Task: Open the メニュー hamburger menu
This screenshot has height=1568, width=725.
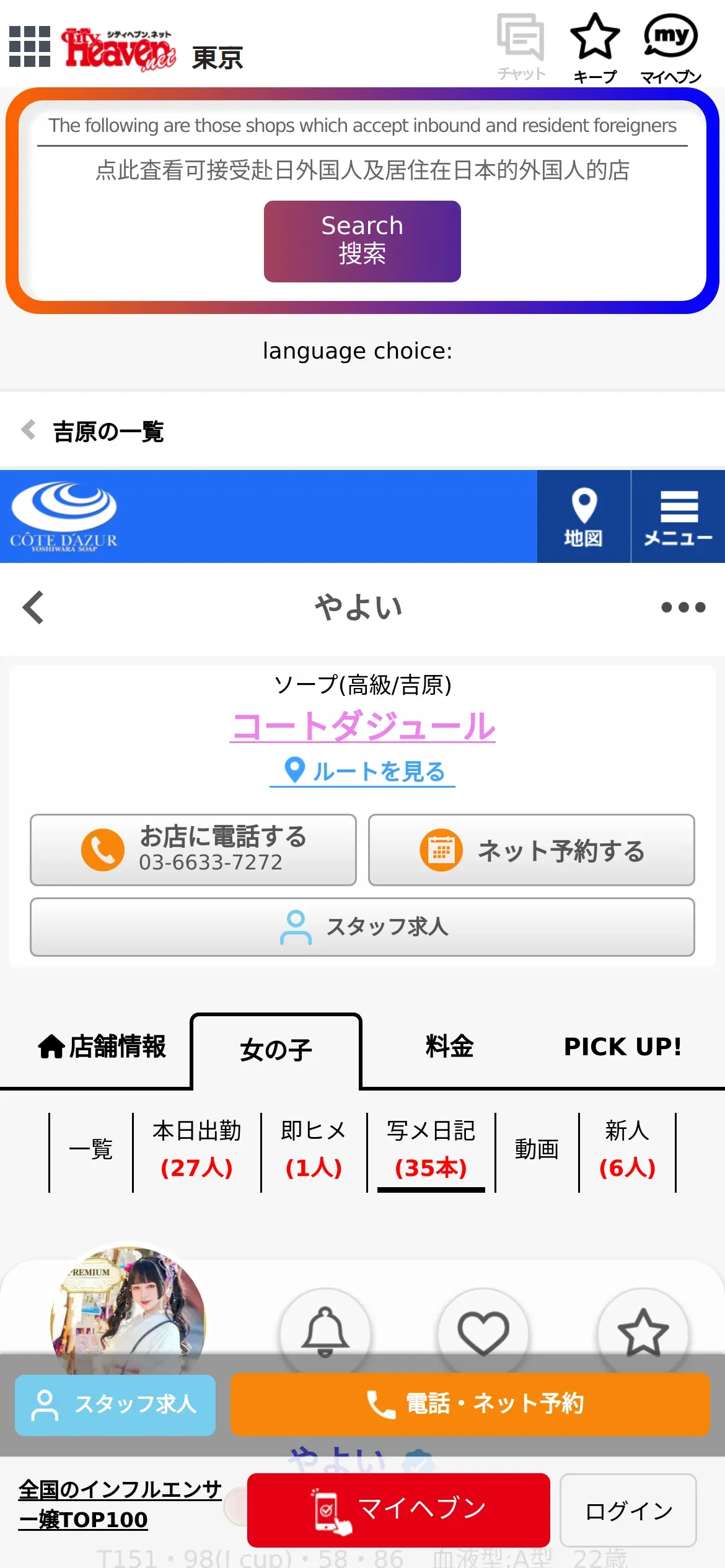Action: pos(679,516)
